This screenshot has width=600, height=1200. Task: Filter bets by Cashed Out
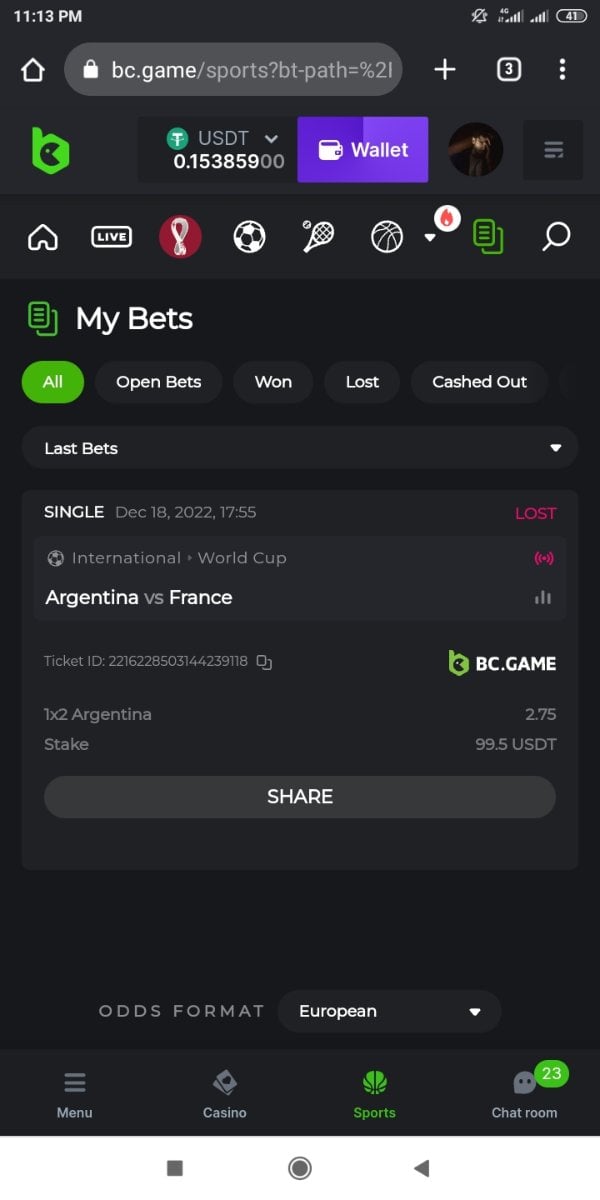tap(479, 382)
